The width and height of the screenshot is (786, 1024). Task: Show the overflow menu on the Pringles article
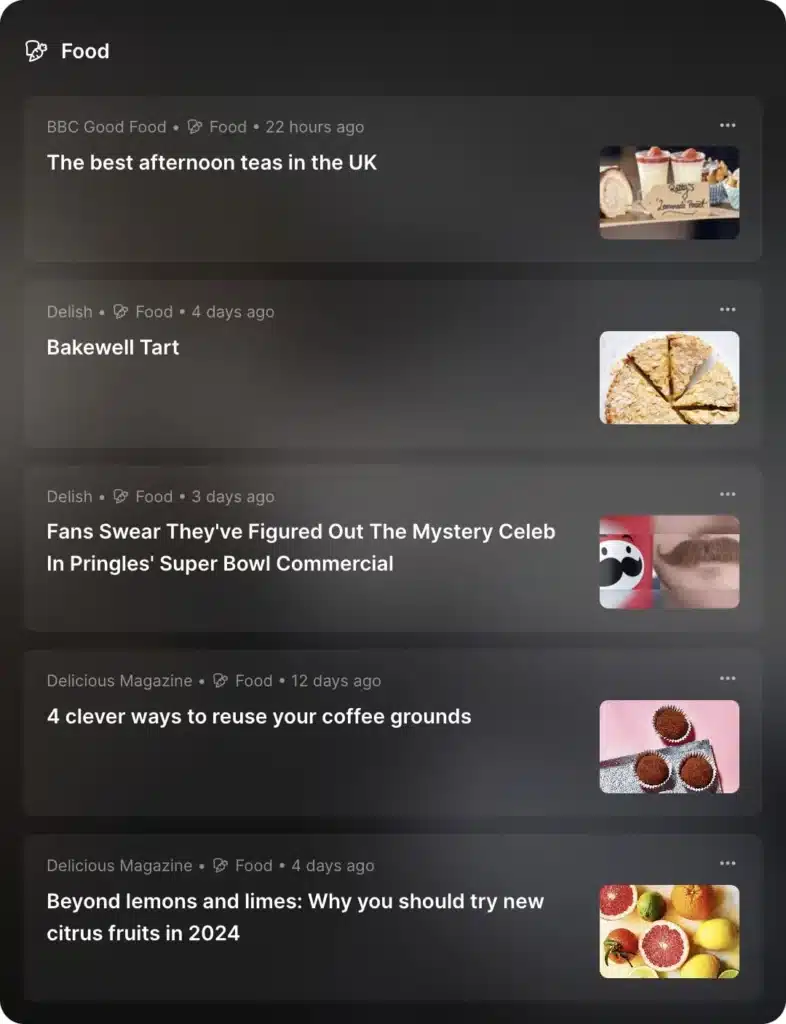pyautogui.click(x=727, y=495)
